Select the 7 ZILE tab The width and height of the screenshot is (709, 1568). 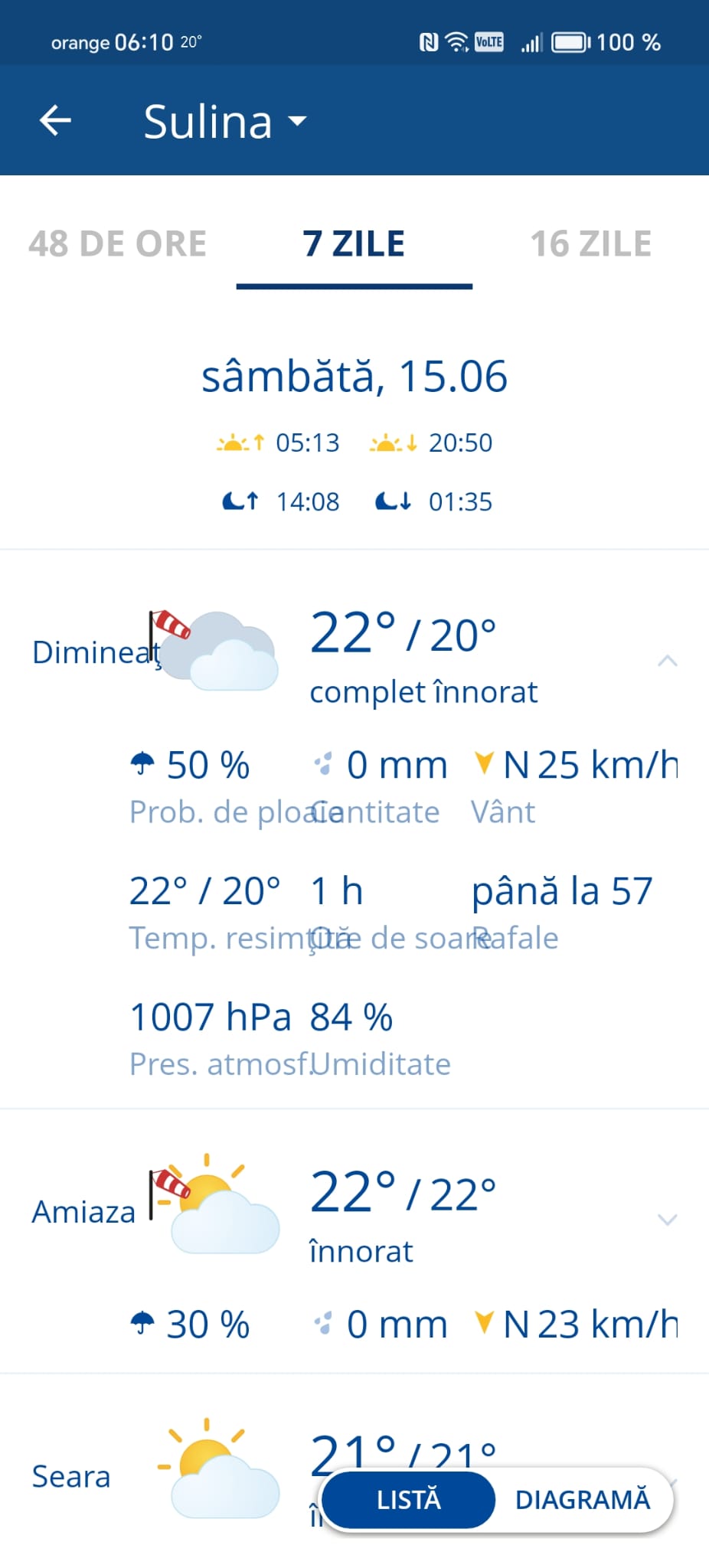tap(354, 244)
